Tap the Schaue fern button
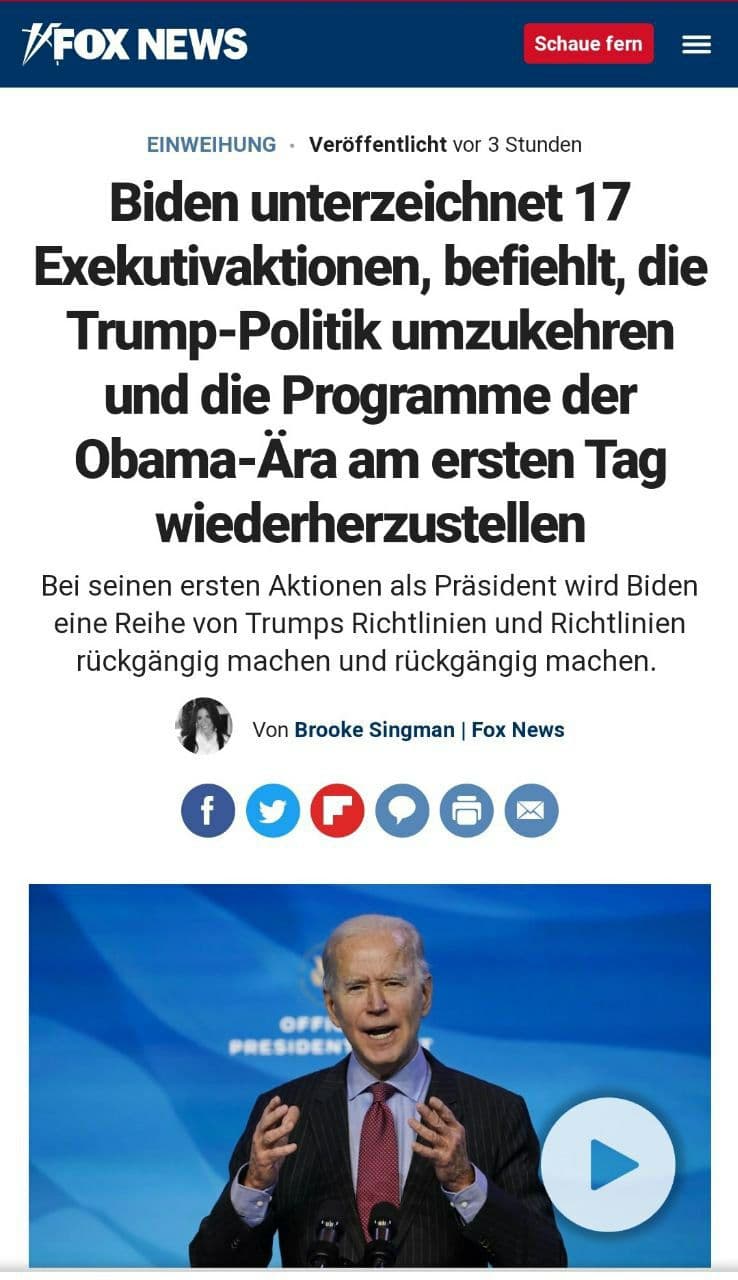This screenshot has height=1280, width=738. pos(588,44)
